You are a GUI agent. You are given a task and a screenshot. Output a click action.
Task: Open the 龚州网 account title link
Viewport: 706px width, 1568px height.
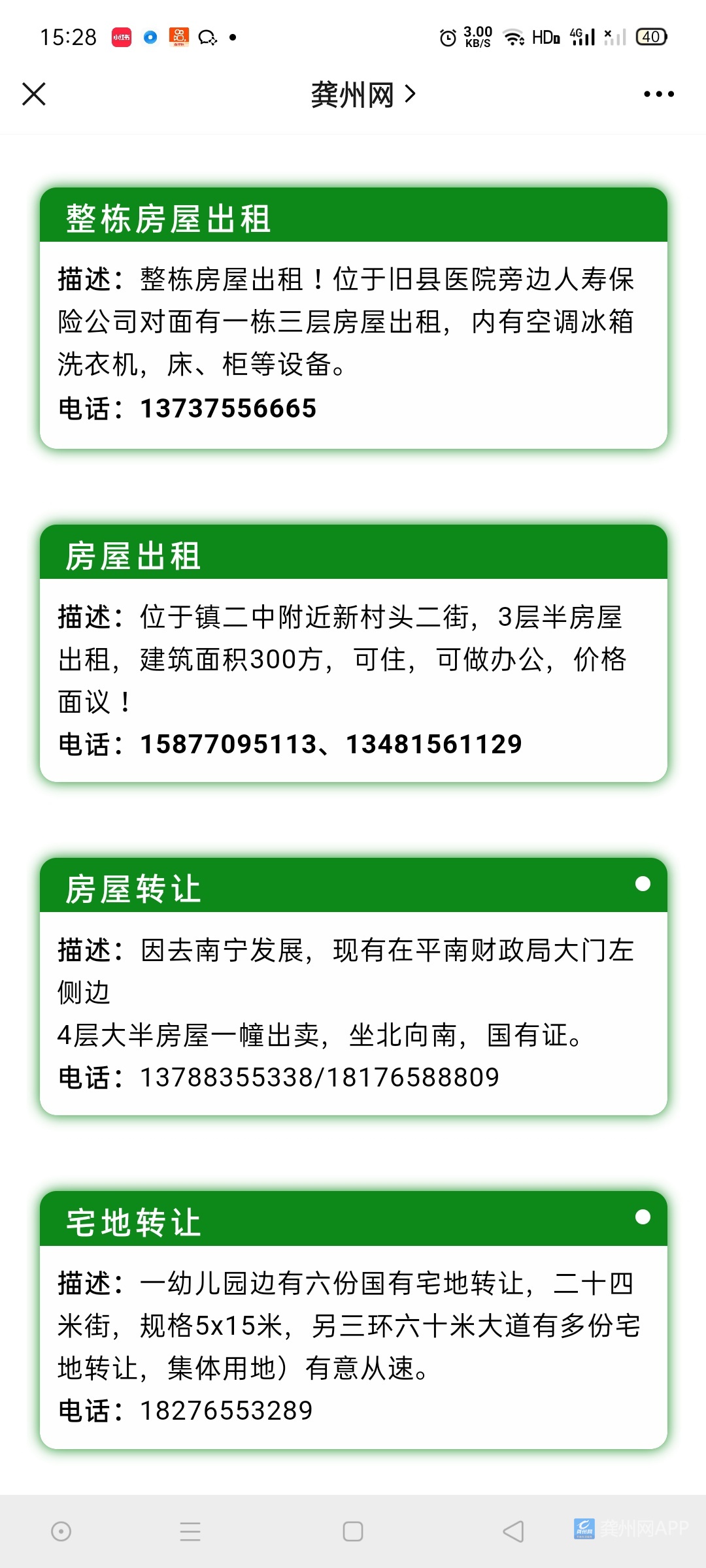click(363, 95)
